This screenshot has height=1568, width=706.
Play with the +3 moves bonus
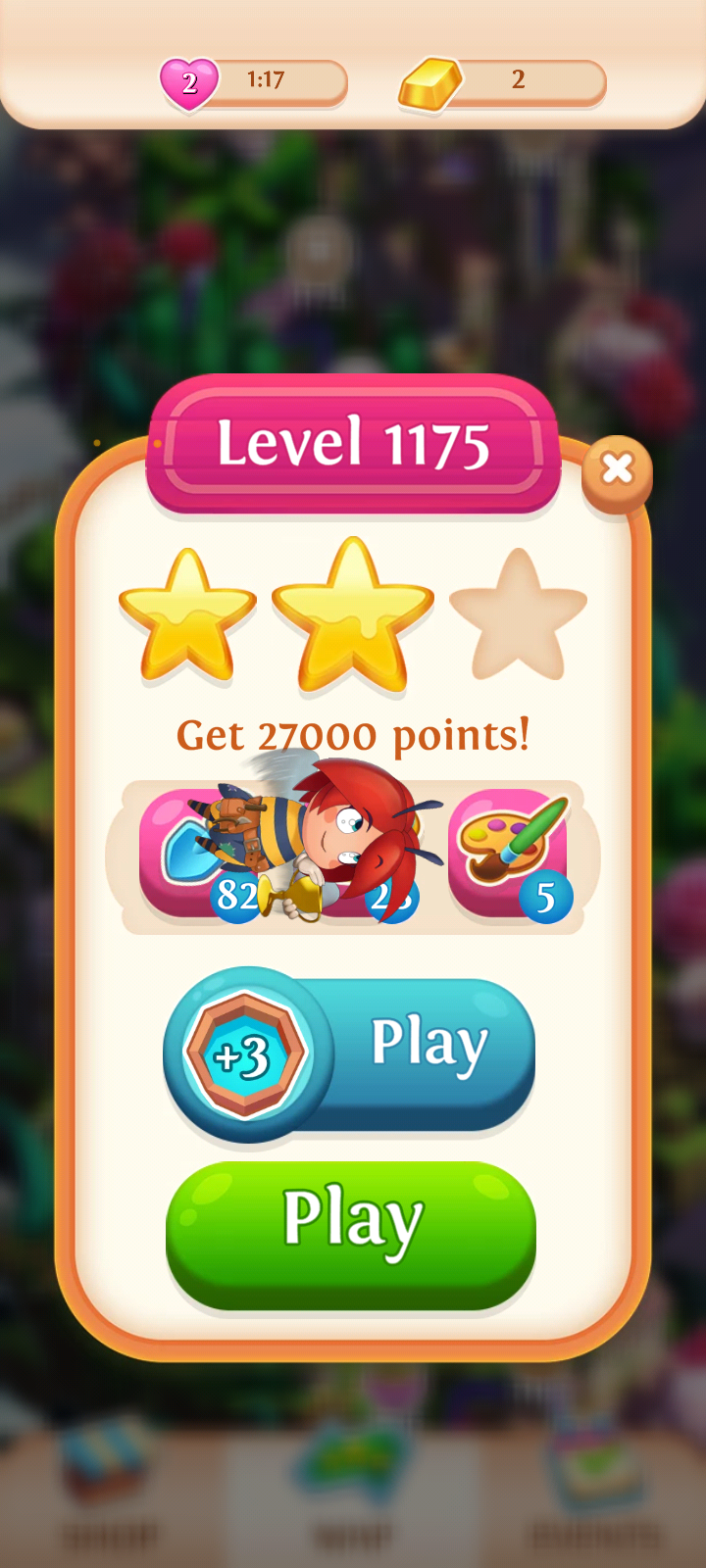[349, 1053]
